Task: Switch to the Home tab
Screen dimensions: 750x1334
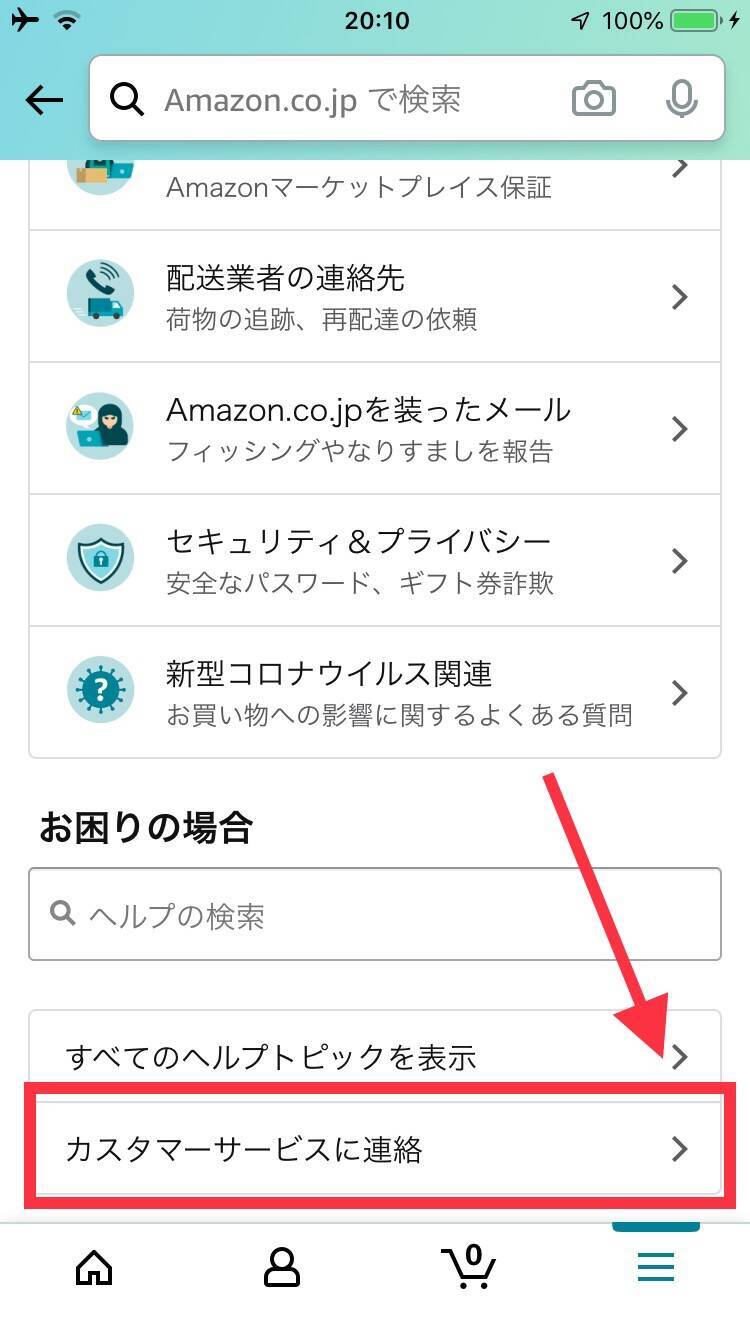Action: click(x=94, y=1268)
